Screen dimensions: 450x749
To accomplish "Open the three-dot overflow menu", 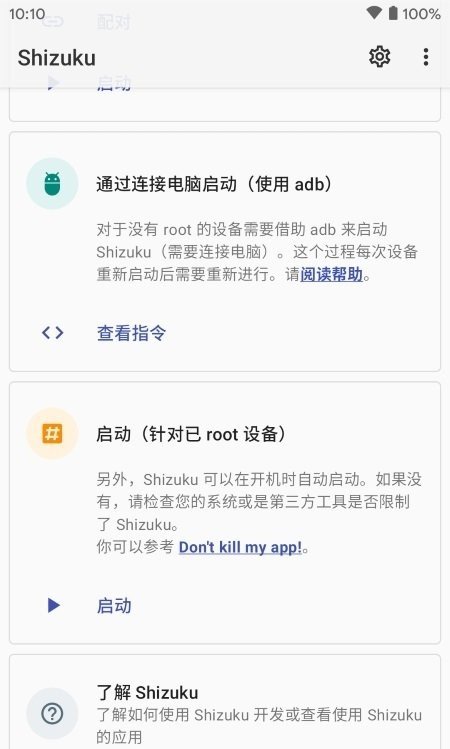I will click(x=425, y=57).
